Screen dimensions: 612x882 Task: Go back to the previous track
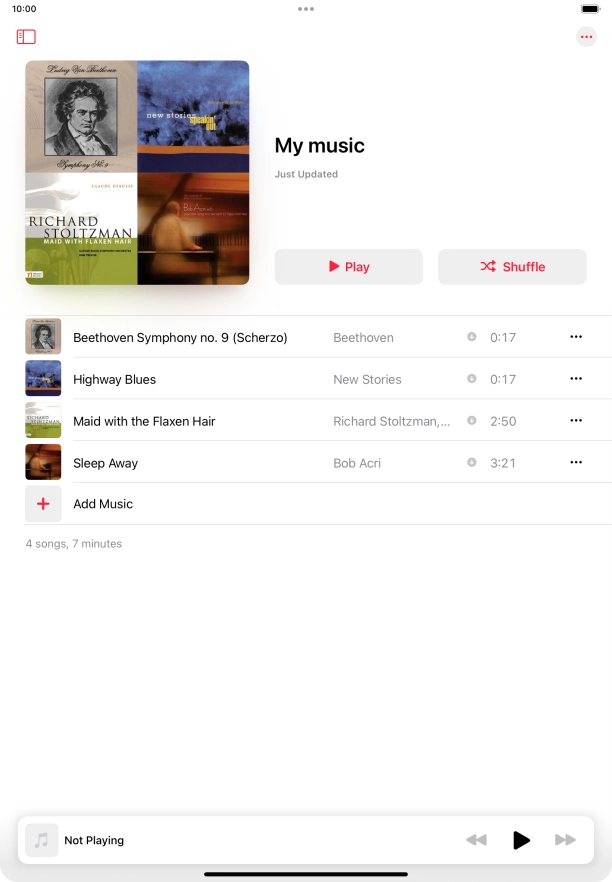click(x=476, y=840)
